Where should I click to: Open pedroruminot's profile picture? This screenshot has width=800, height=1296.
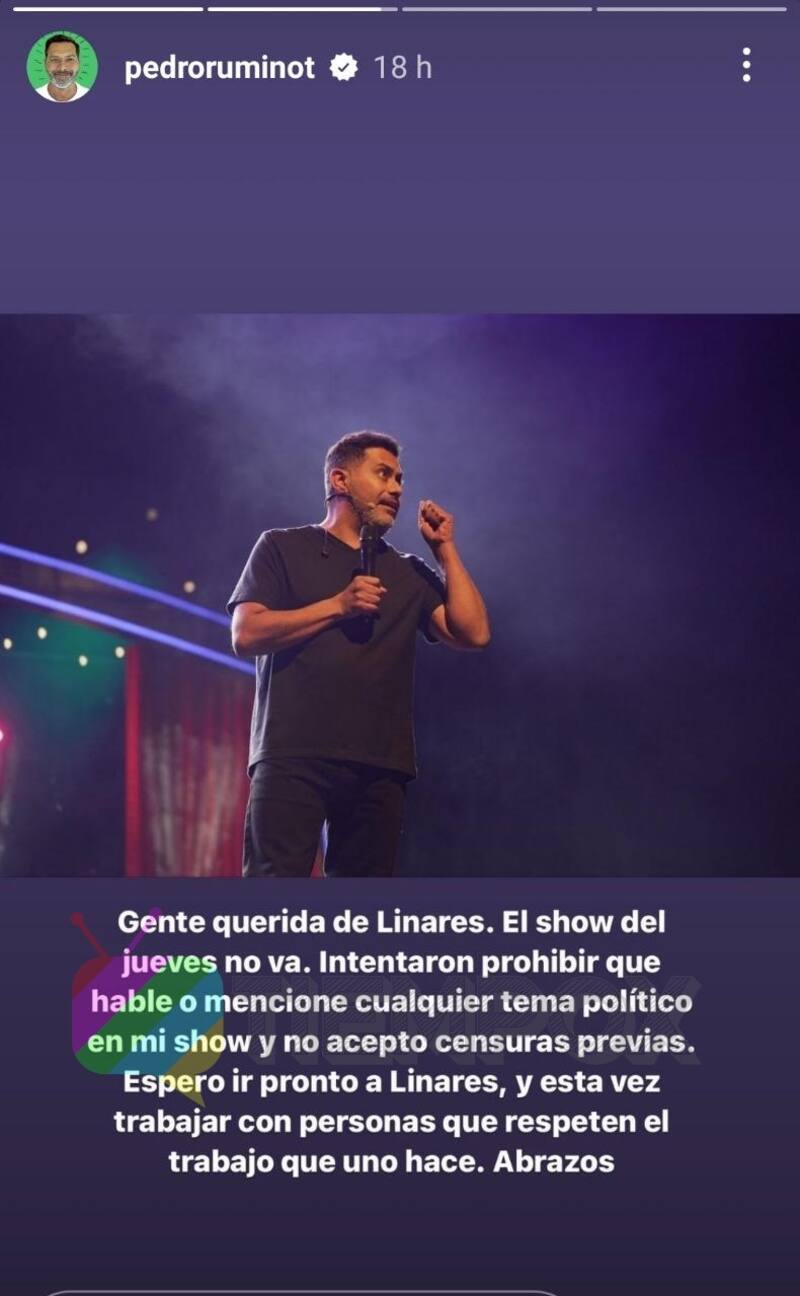(62, 67)
